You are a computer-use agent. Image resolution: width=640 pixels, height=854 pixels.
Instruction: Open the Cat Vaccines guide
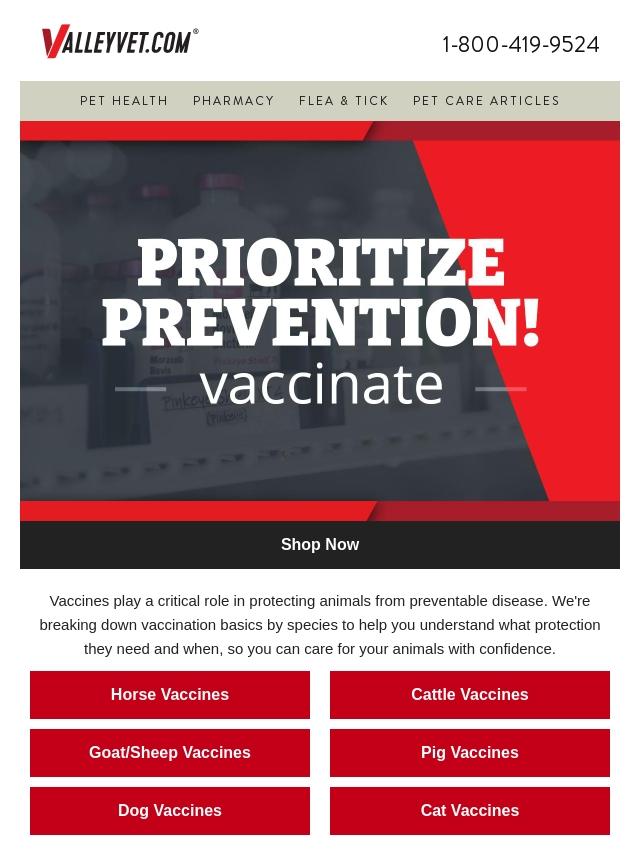click(x=470, y=811)
